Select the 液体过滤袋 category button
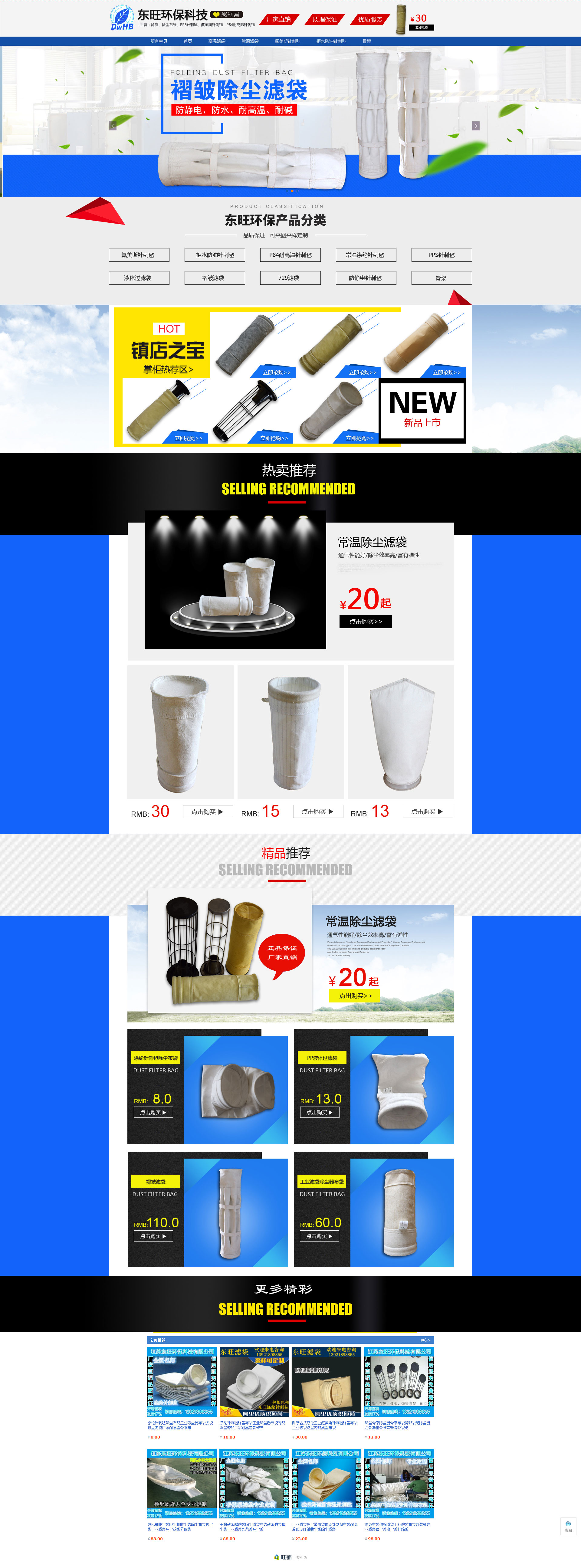581x1568 pixels. tap(139, 277)
